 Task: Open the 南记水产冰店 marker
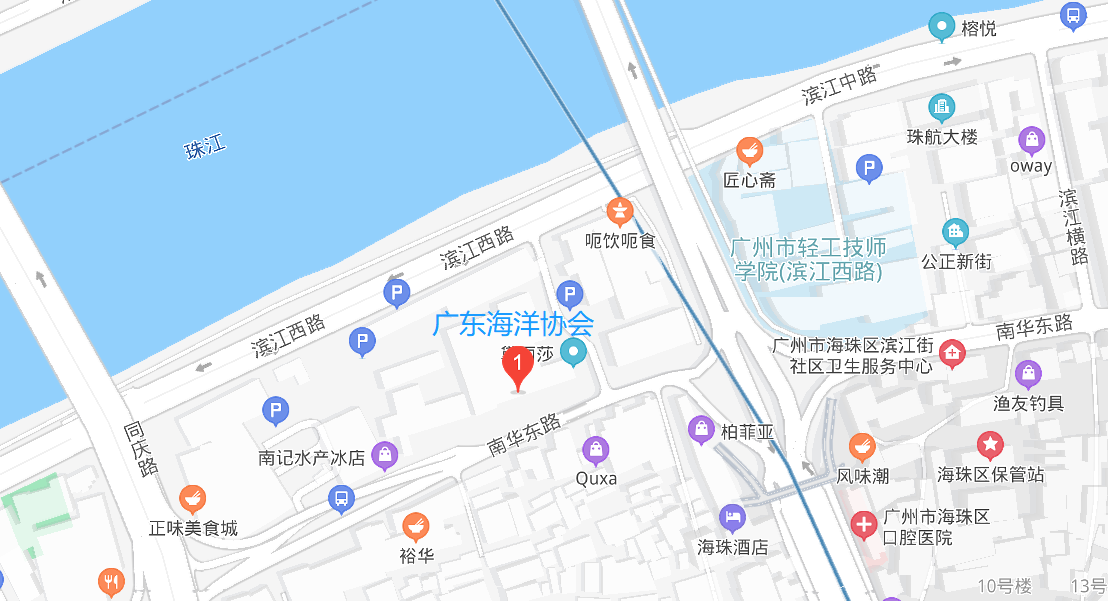[384, 456]
